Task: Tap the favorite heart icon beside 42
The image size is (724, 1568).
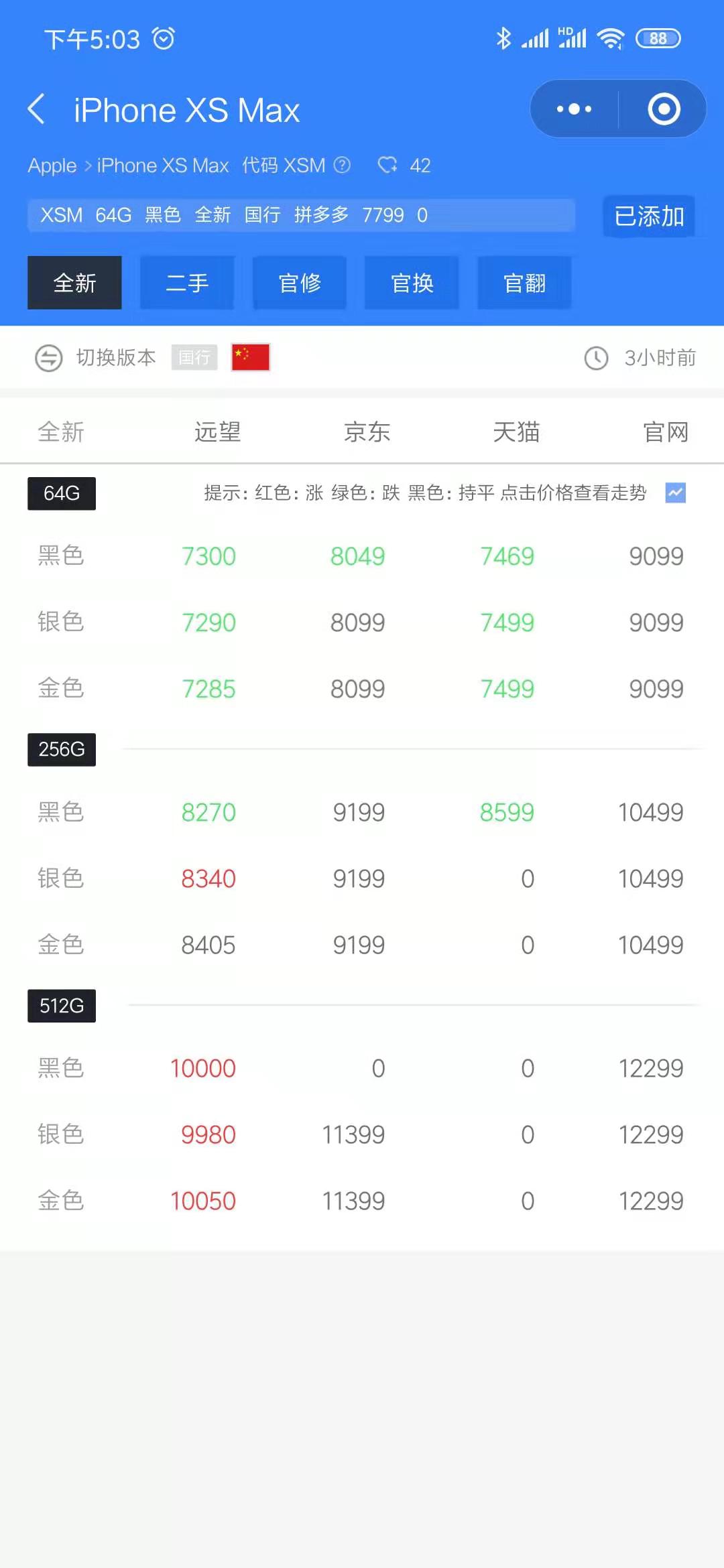Action: tap(387, 165)
